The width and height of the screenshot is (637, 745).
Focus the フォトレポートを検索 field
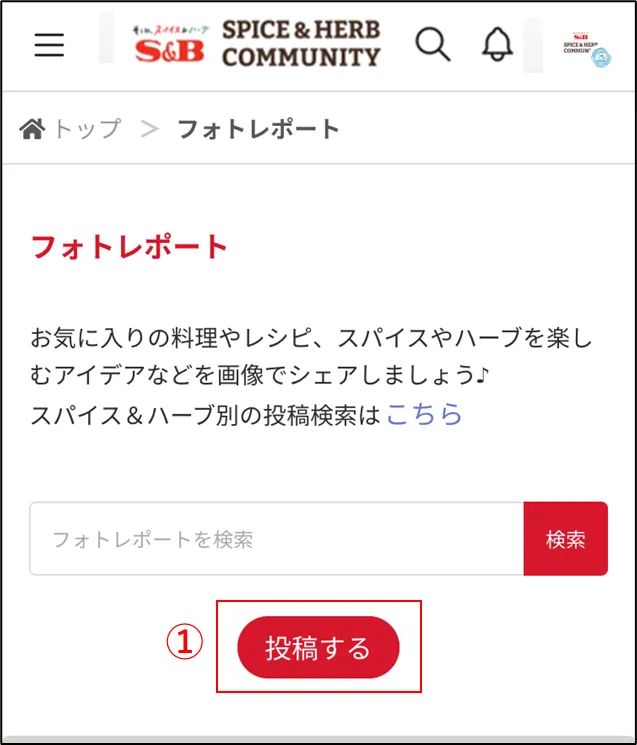coord(276,539)
